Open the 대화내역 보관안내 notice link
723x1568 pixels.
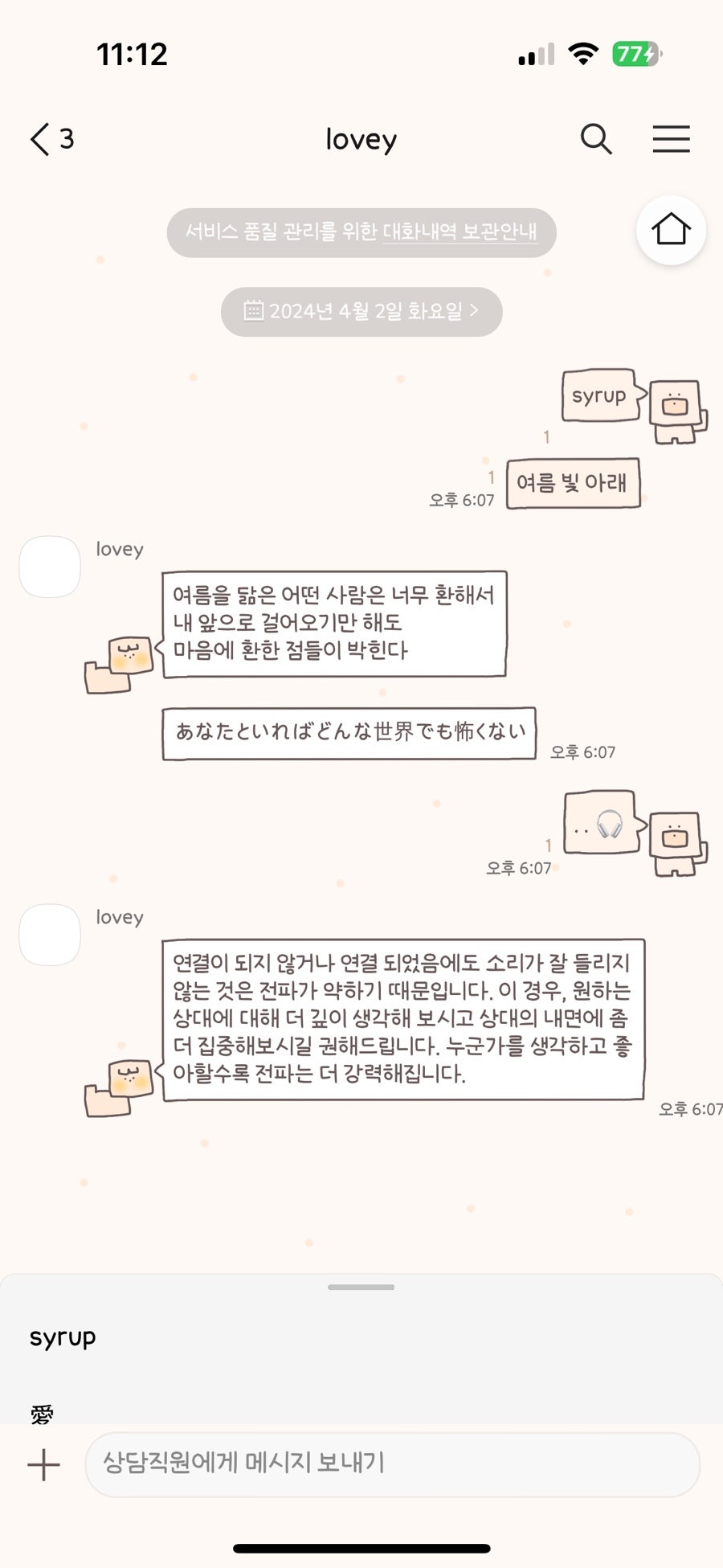coord(460,232)
